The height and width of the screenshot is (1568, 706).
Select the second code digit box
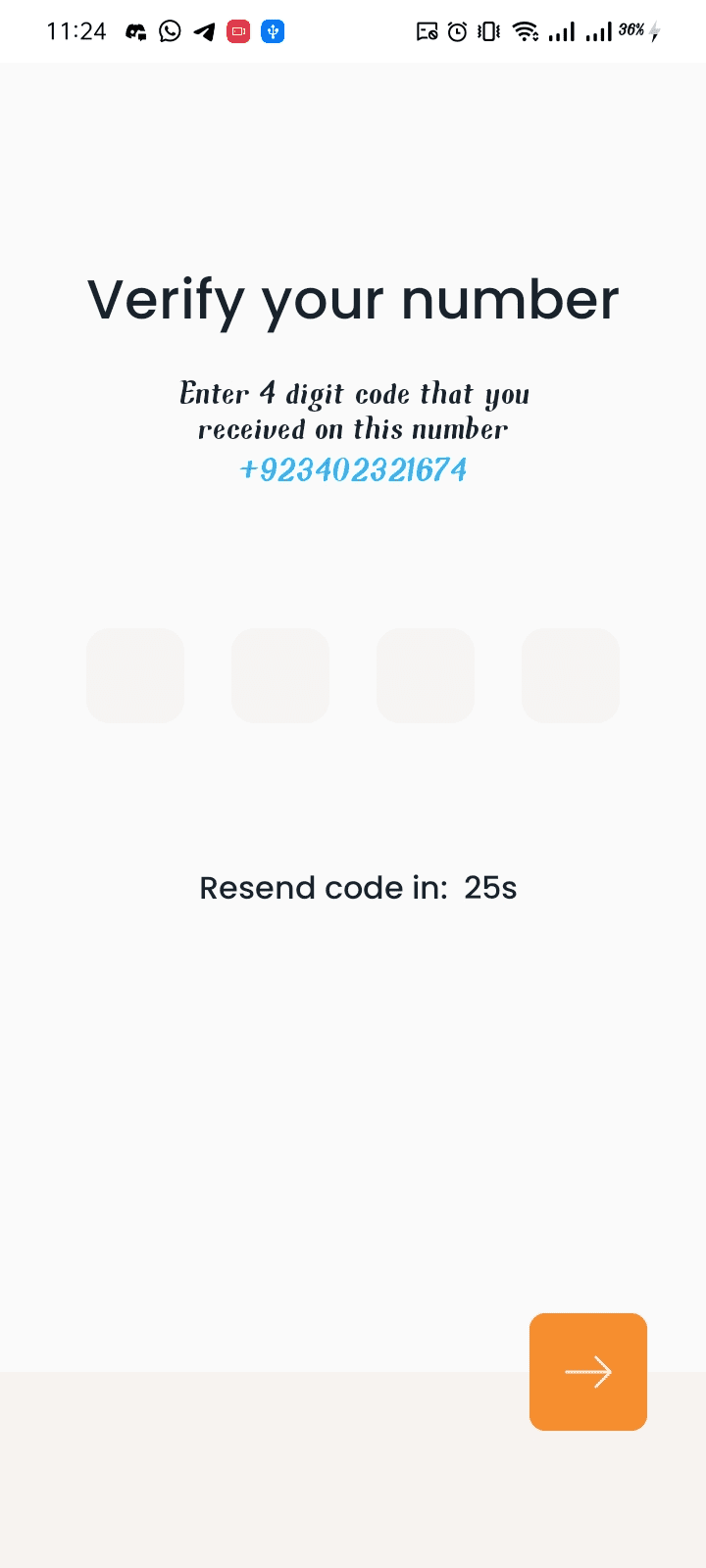coord(280,675)
